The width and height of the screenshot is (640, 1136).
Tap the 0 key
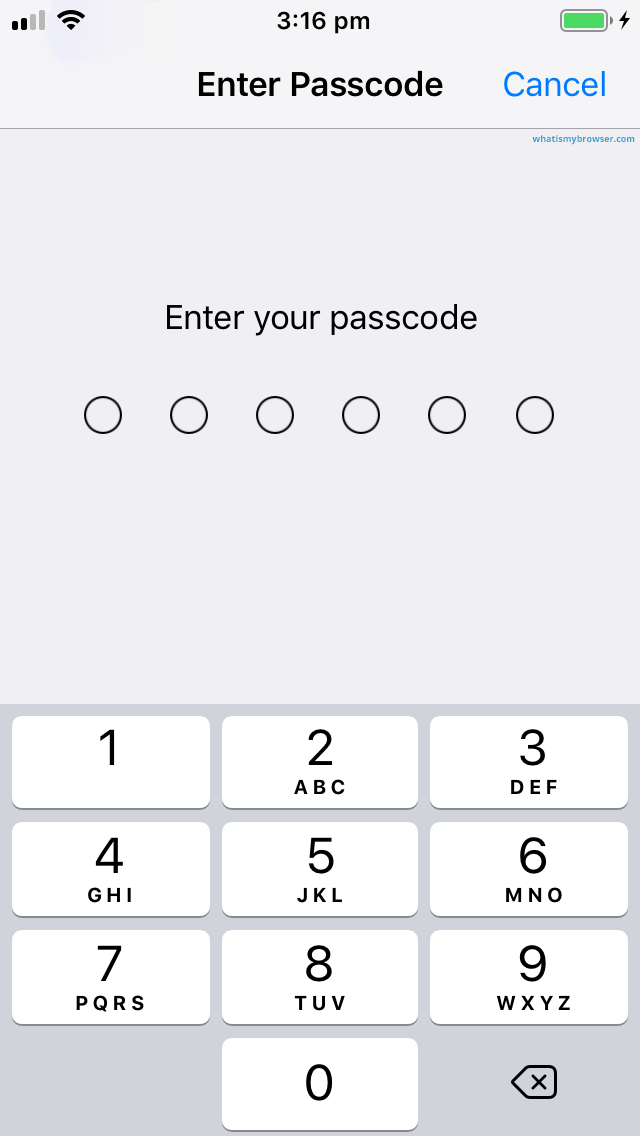pyautogui.click(x=320, y=1083)
